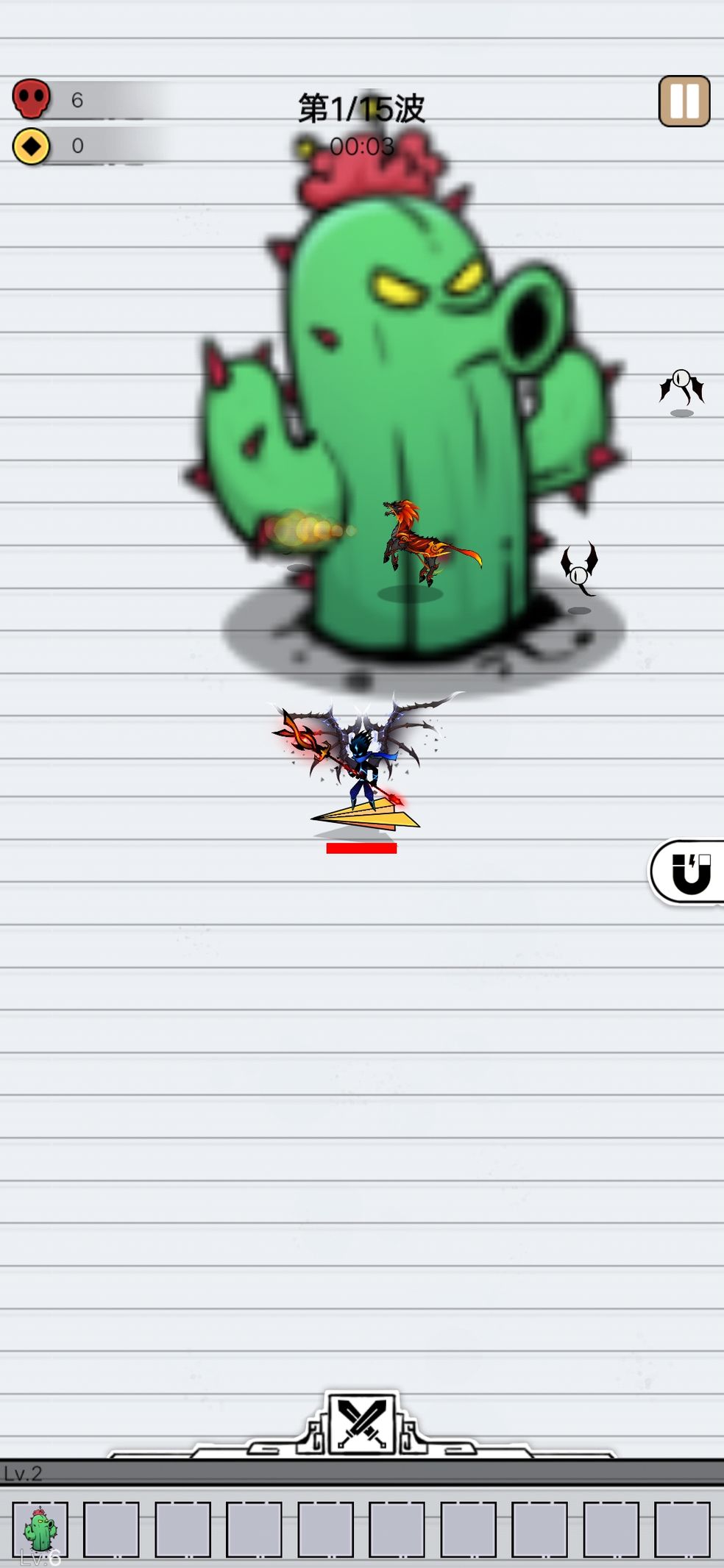Viewport: 724px width, 1568px height.
Task: Tap the crossed swords button
Action: pos(362,1423)
